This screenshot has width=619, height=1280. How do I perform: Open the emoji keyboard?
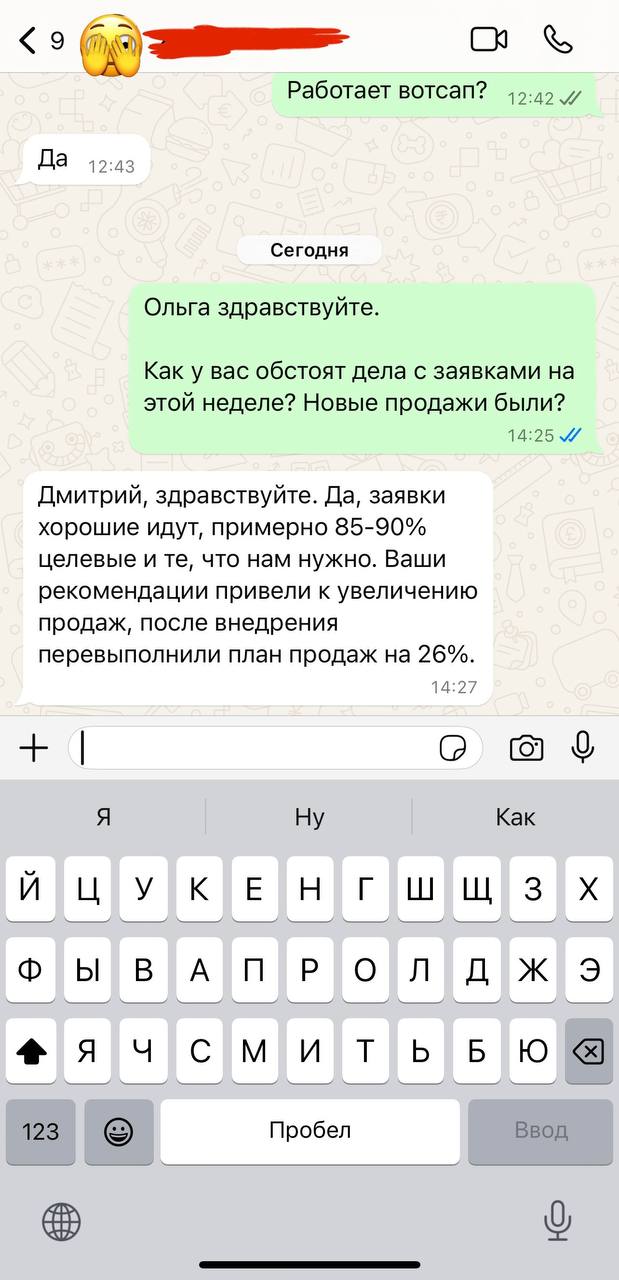(119, 1131)
